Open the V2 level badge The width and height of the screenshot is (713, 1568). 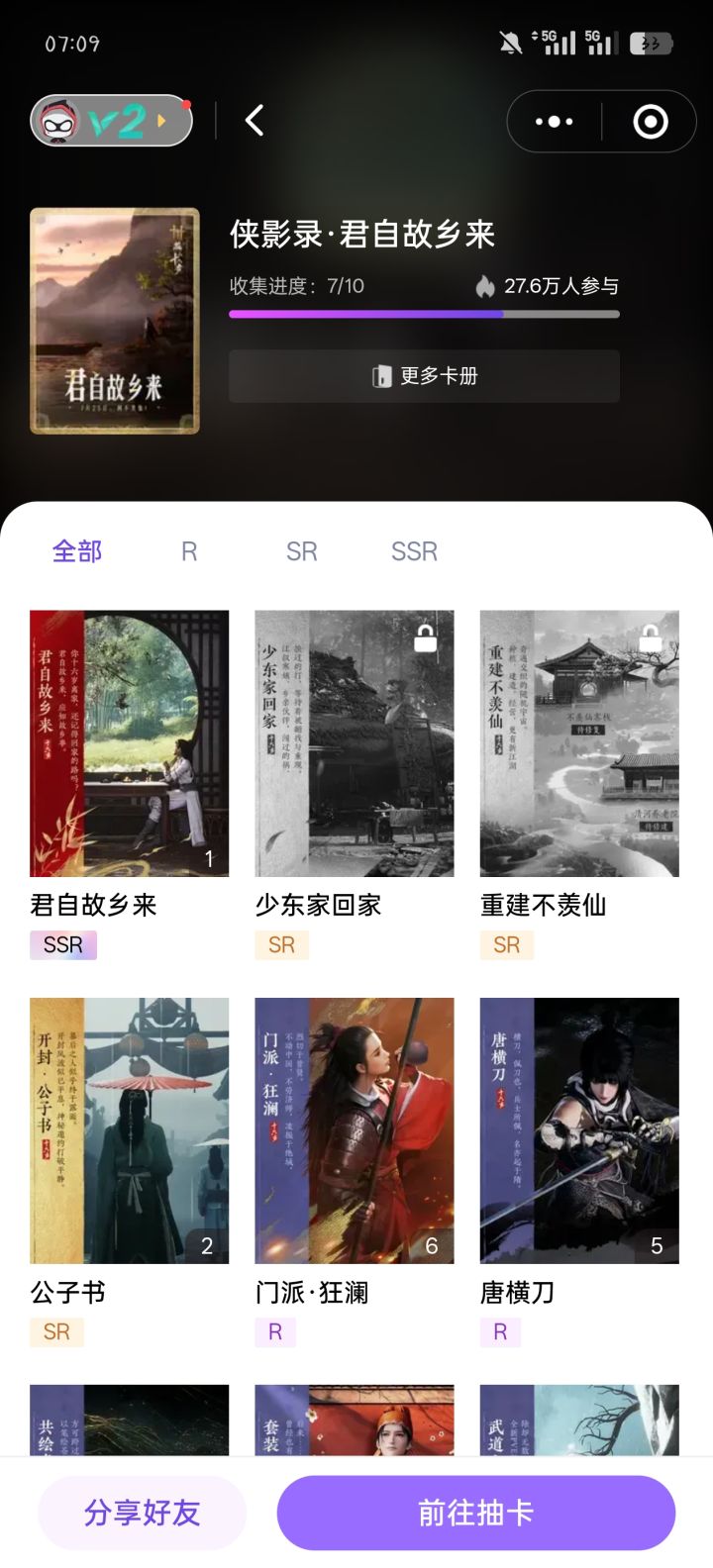111,121
